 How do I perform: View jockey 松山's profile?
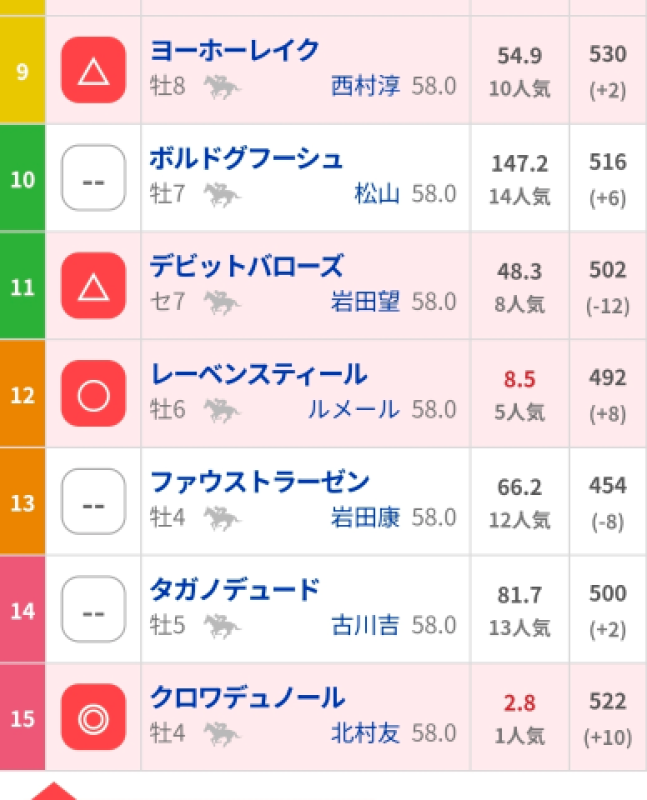pos(377,194)
